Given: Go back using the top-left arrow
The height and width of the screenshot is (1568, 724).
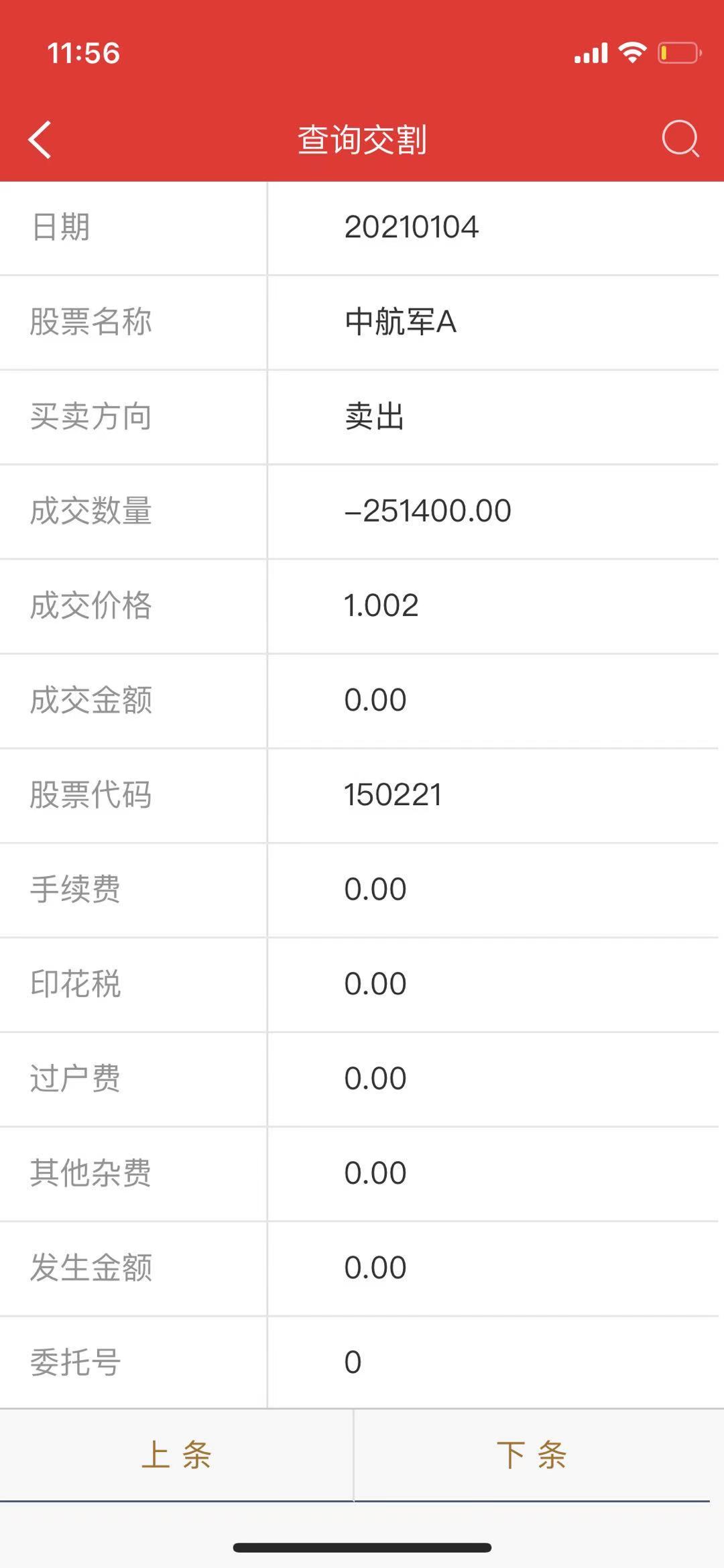Looking at the screenshot, I should click(40, 139).
